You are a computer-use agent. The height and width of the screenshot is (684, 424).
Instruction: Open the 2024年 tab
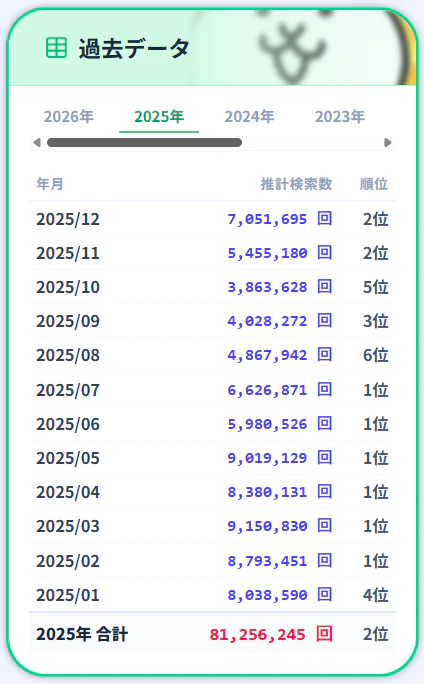click(249, 117)
